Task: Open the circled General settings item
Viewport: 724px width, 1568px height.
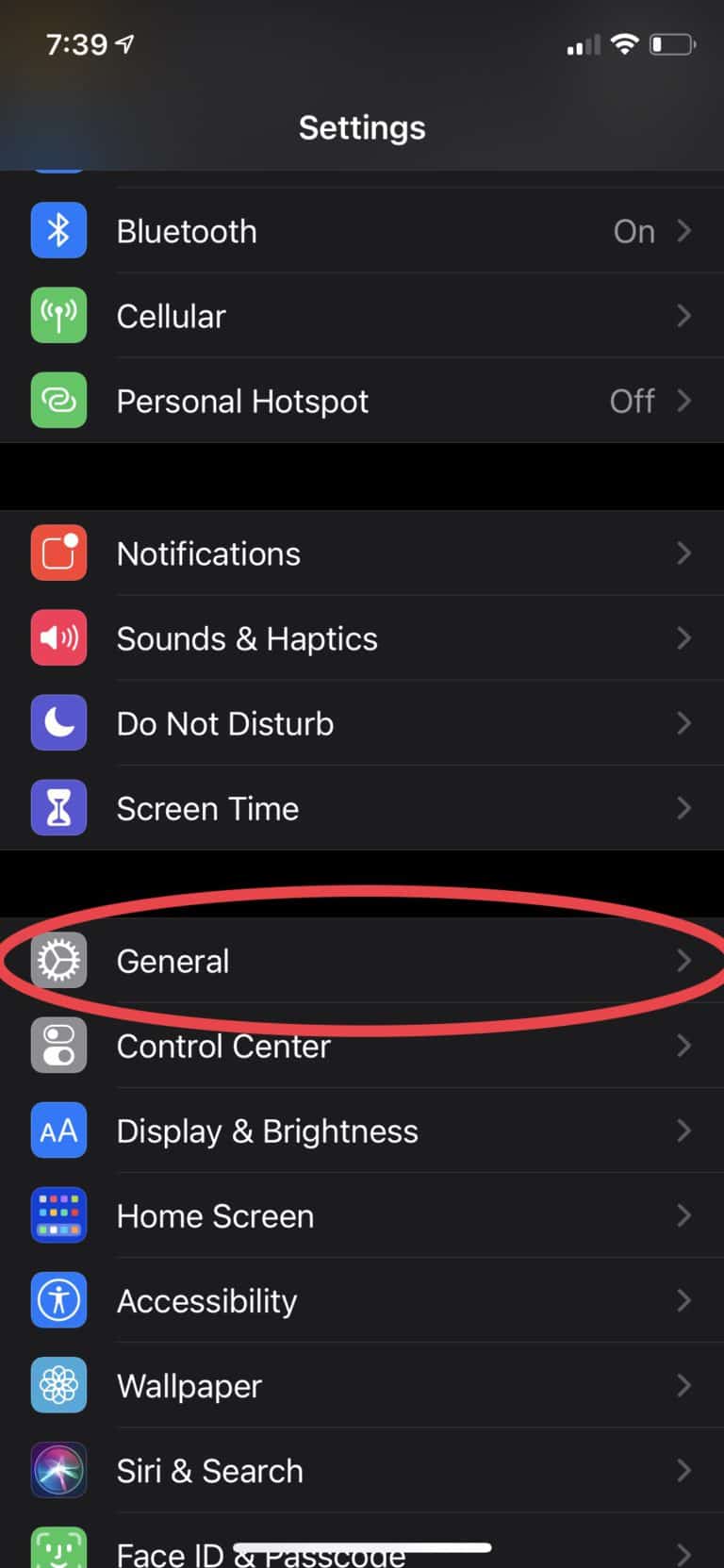Action: pyautogui.click(x=173, y=960)
